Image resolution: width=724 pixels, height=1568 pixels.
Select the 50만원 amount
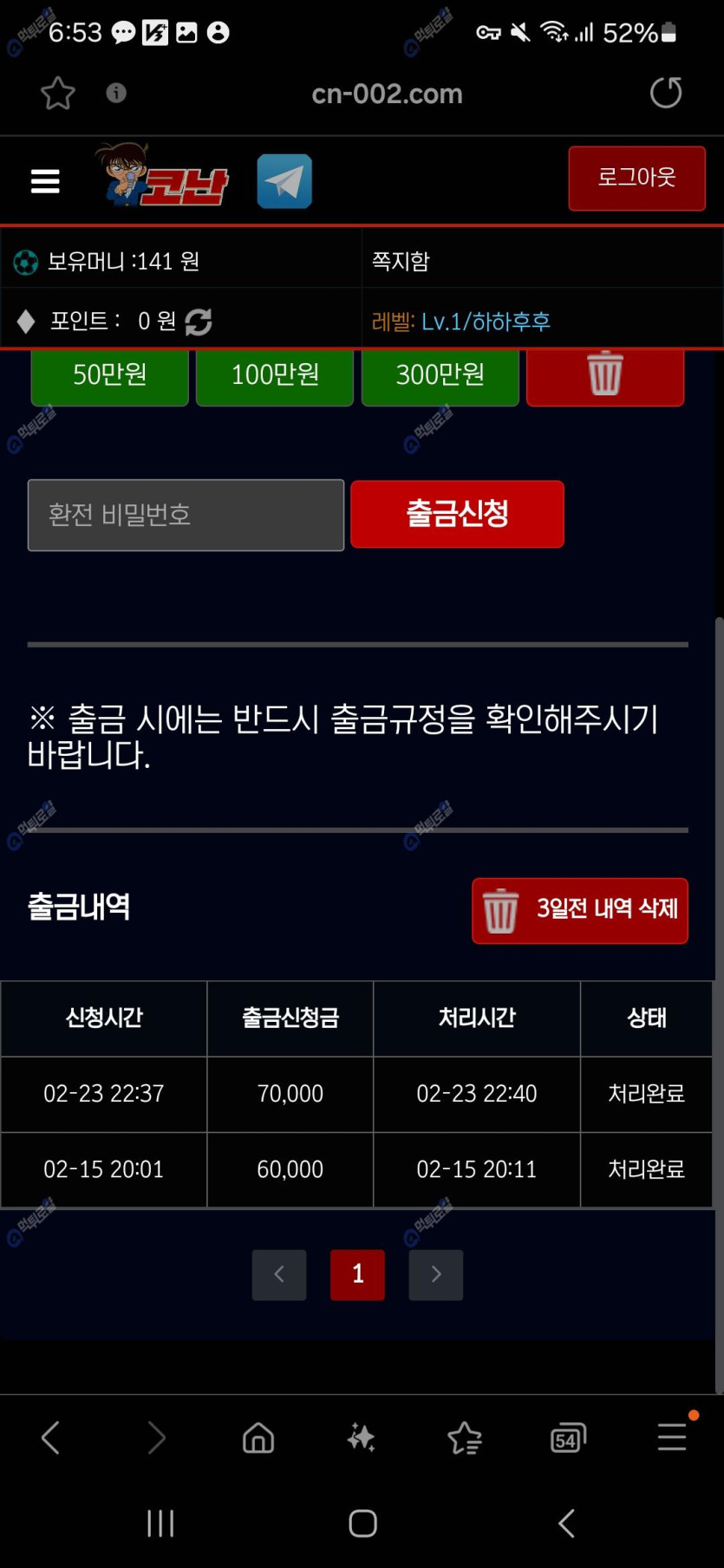[109, 375]
